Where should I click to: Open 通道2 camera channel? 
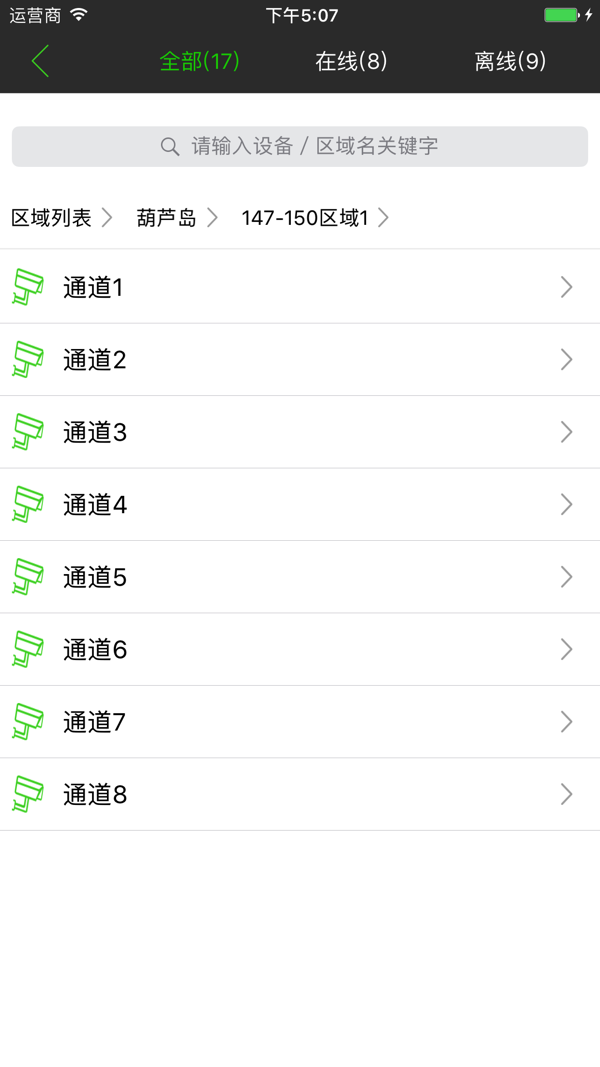click(300, 360)
